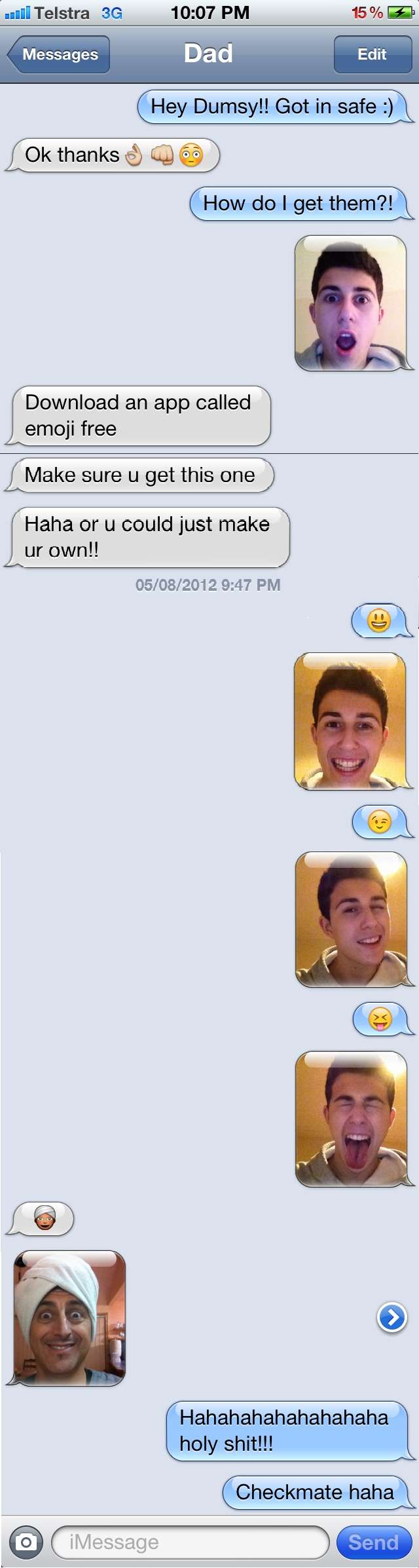419x1568 pixels.
Task: Open Dad's towel turban photo
Action: pyautogui.click(x=69, y=1318)
